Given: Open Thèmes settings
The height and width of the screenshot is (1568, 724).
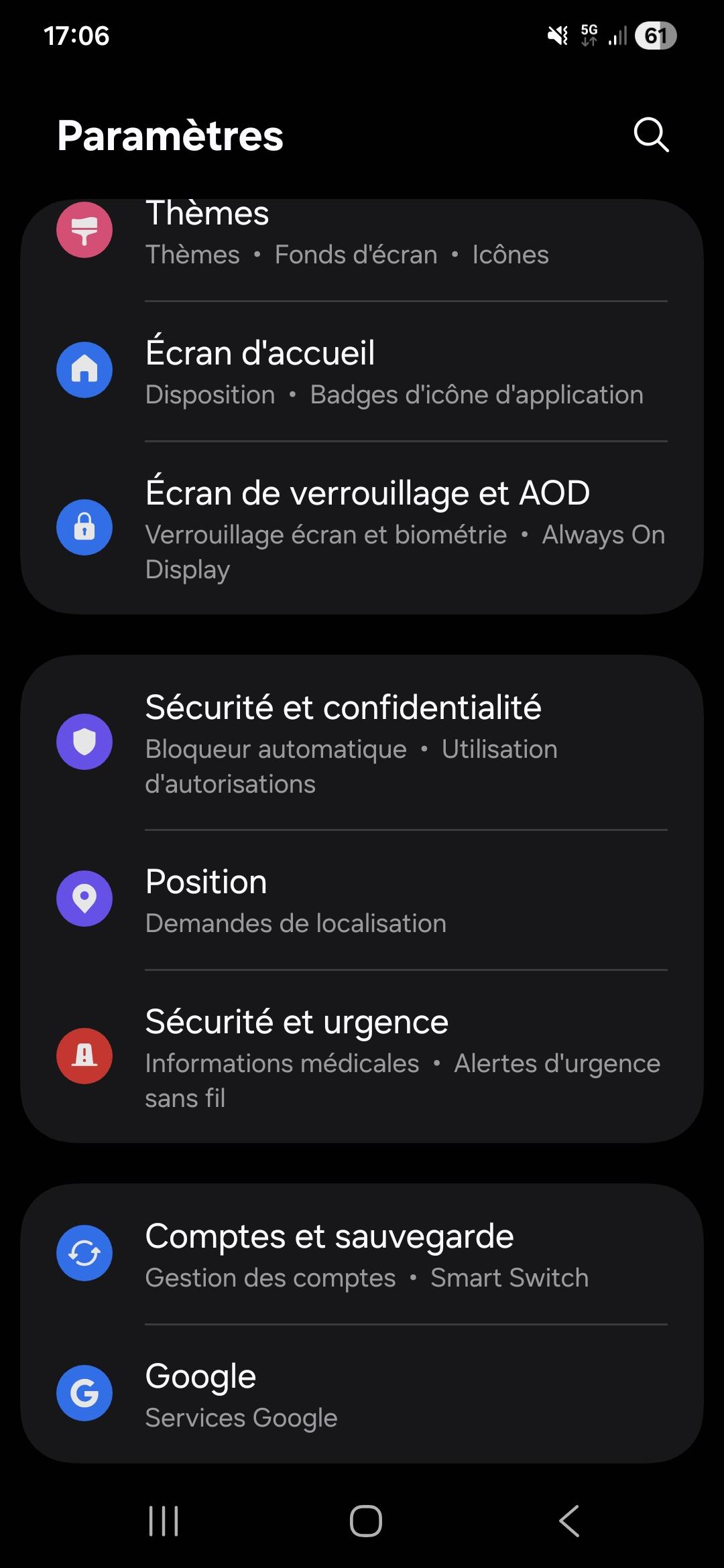Looking at the screenshot, I should [x=362, y=235].
